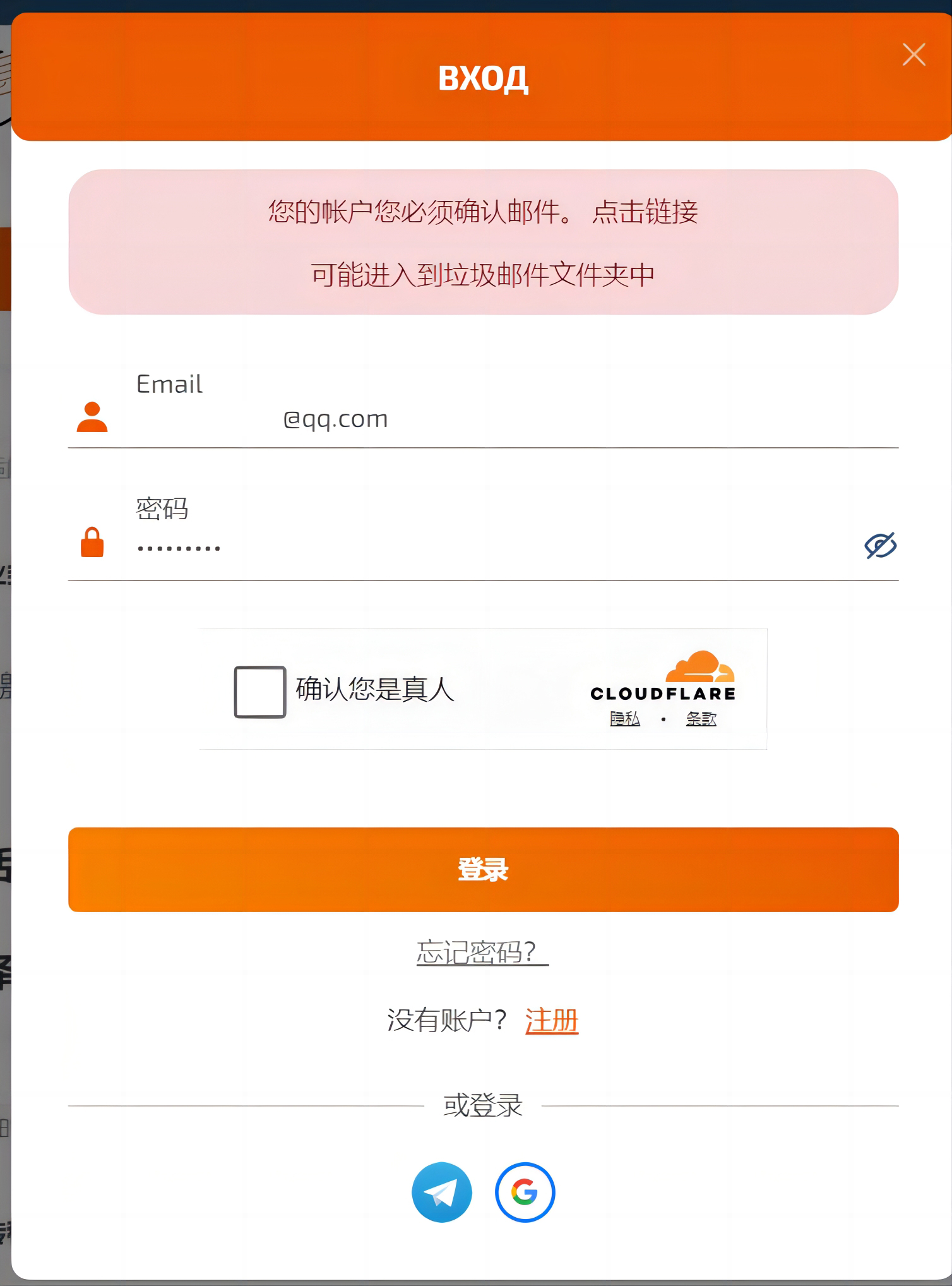Click the lock icon next to 密码

pyautogui.click(x=92, y=542)
